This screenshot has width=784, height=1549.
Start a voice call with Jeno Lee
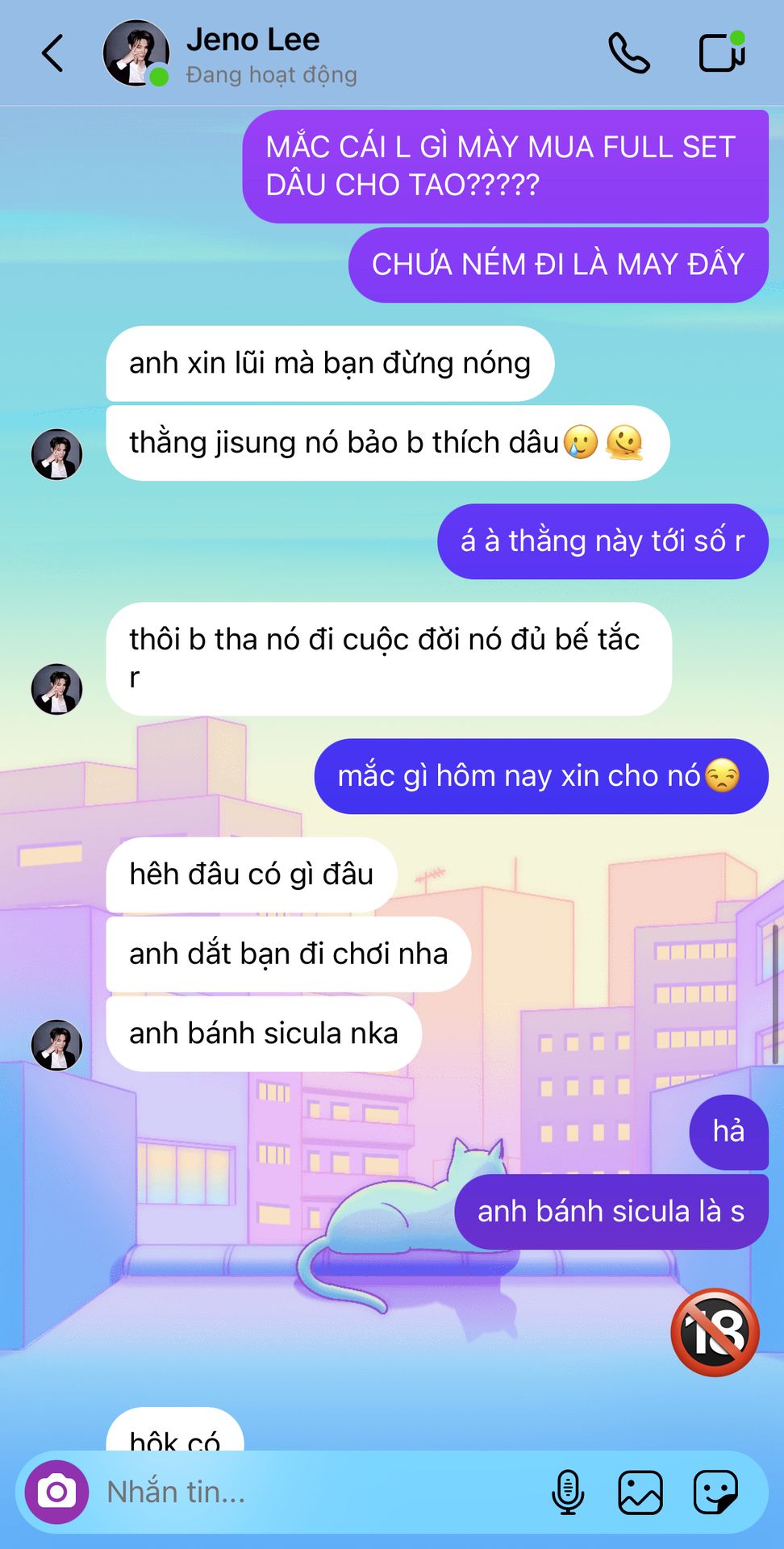[628, 54]
